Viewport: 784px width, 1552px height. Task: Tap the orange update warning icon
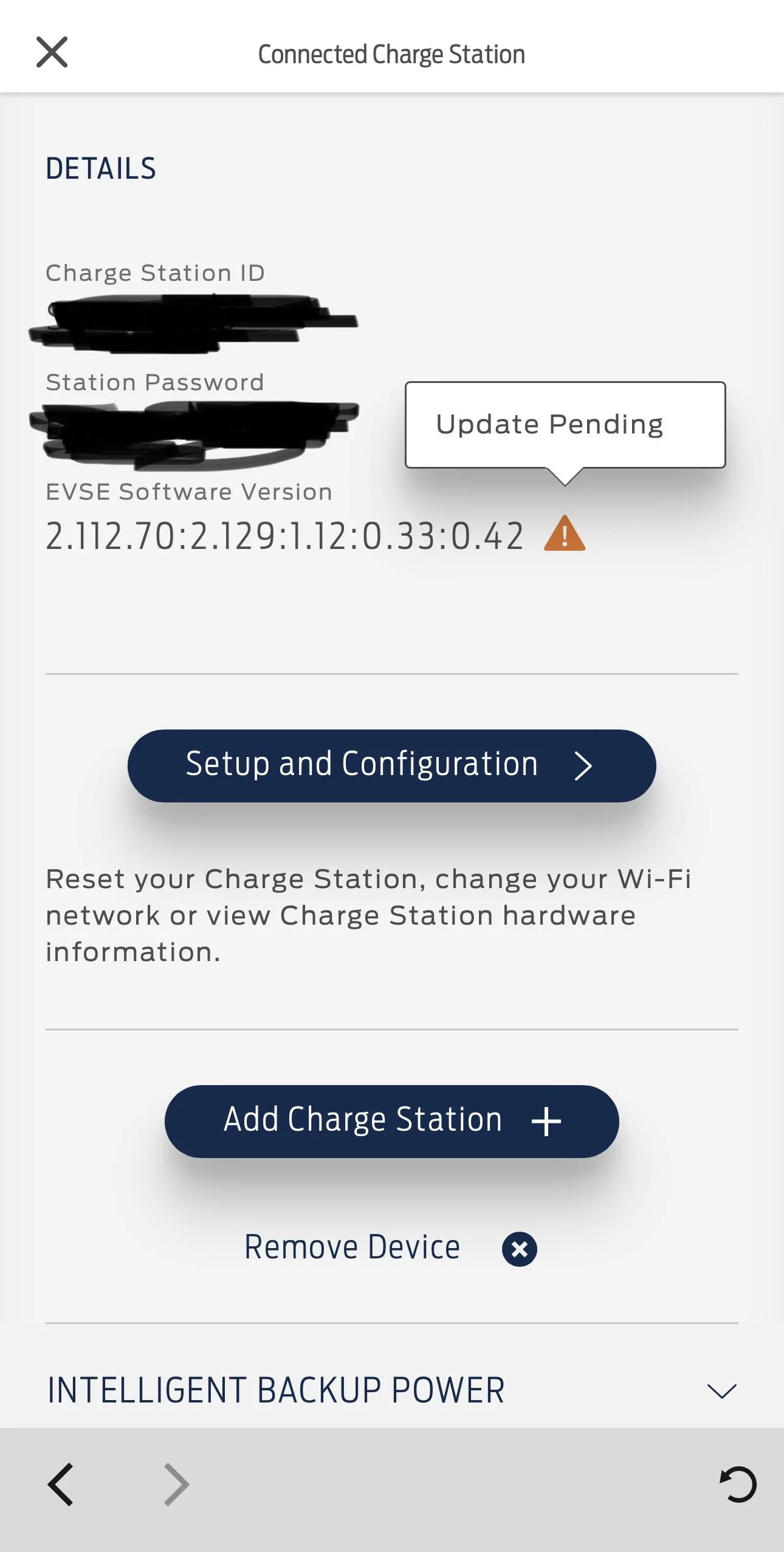click(x=564, y=534)
